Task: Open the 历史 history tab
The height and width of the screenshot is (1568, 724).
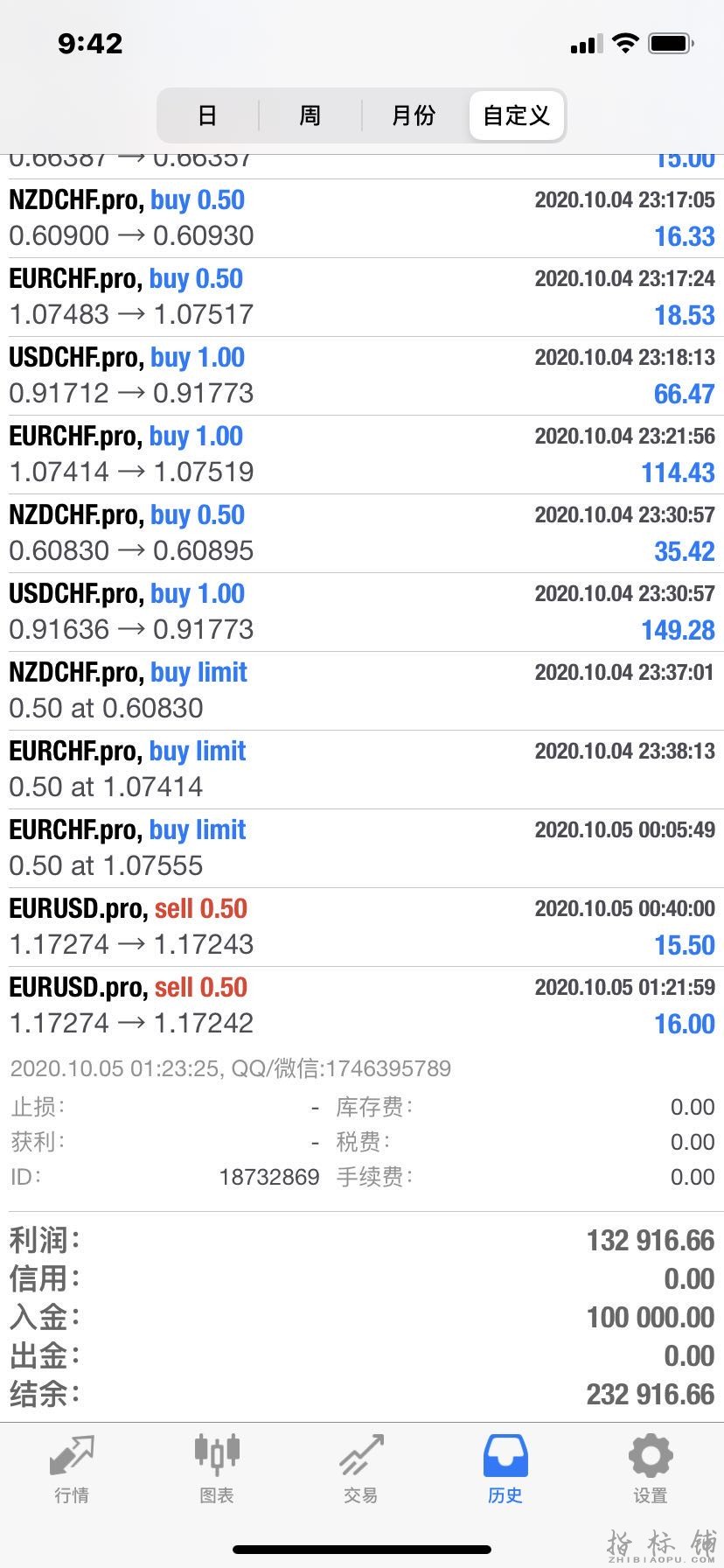Action: (x=505, y=1470)
